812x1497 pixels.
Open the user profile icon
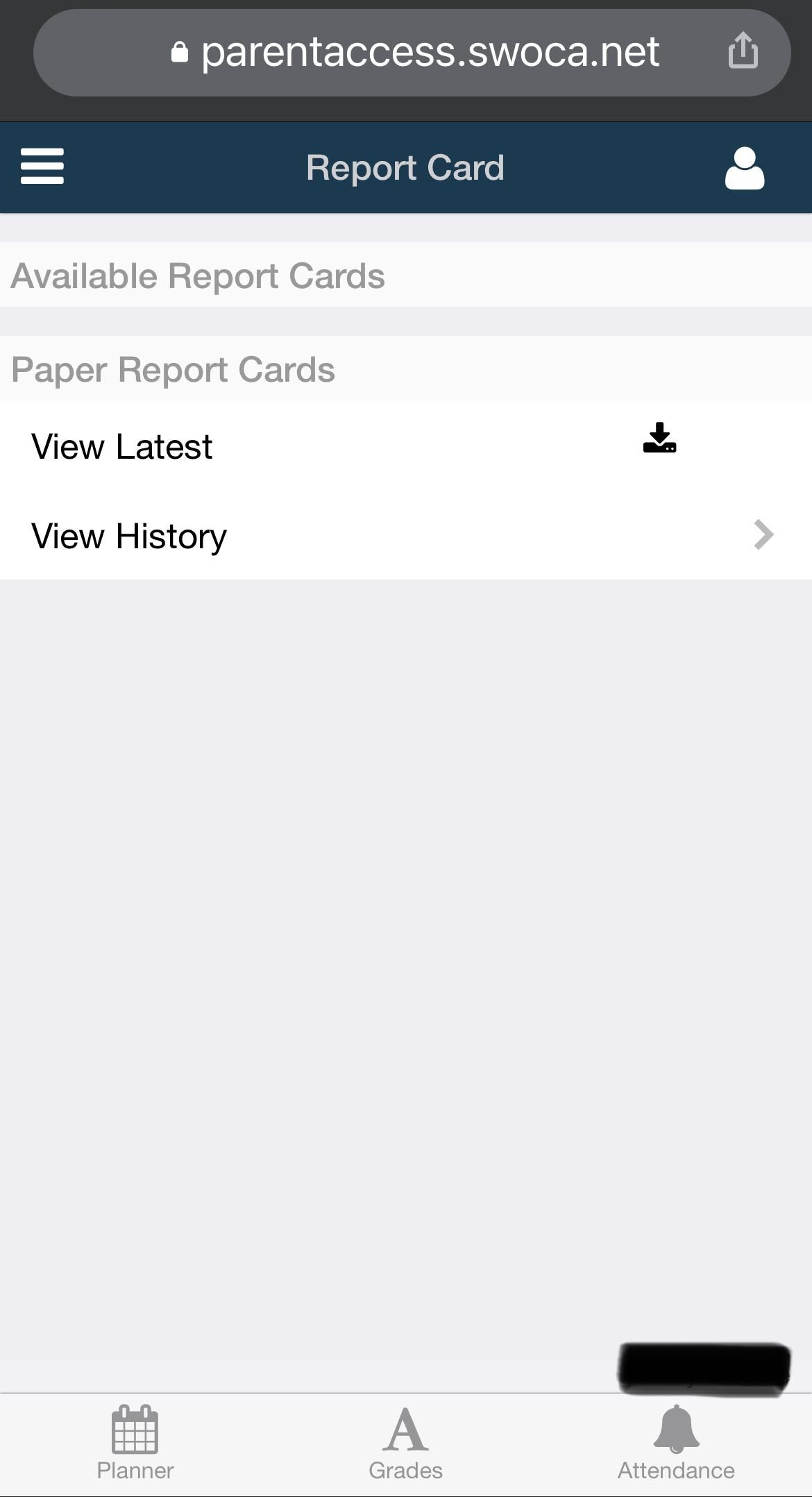point(744,167)
